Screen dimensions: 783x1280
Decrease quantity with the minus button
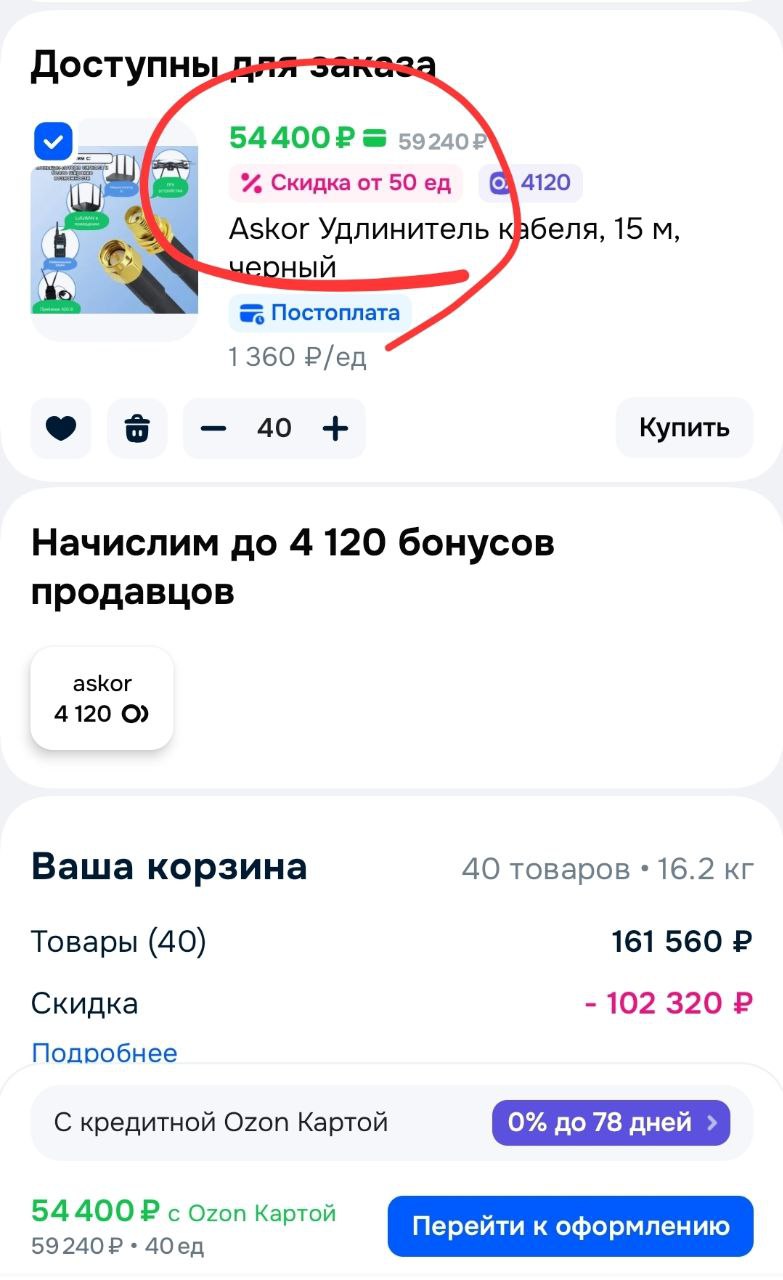213,429
